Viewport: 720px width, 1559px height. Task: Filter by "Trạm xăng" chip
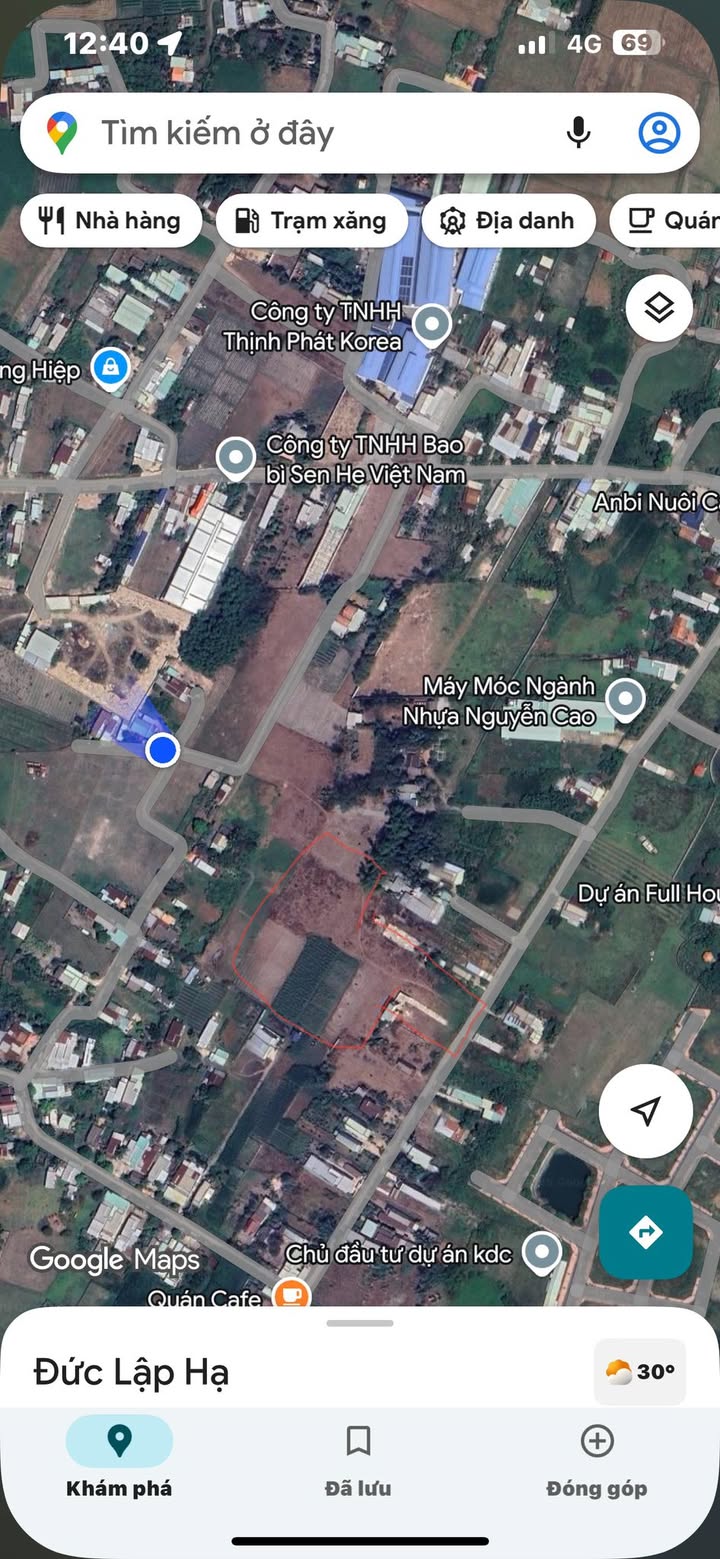(x=311, y=221)
